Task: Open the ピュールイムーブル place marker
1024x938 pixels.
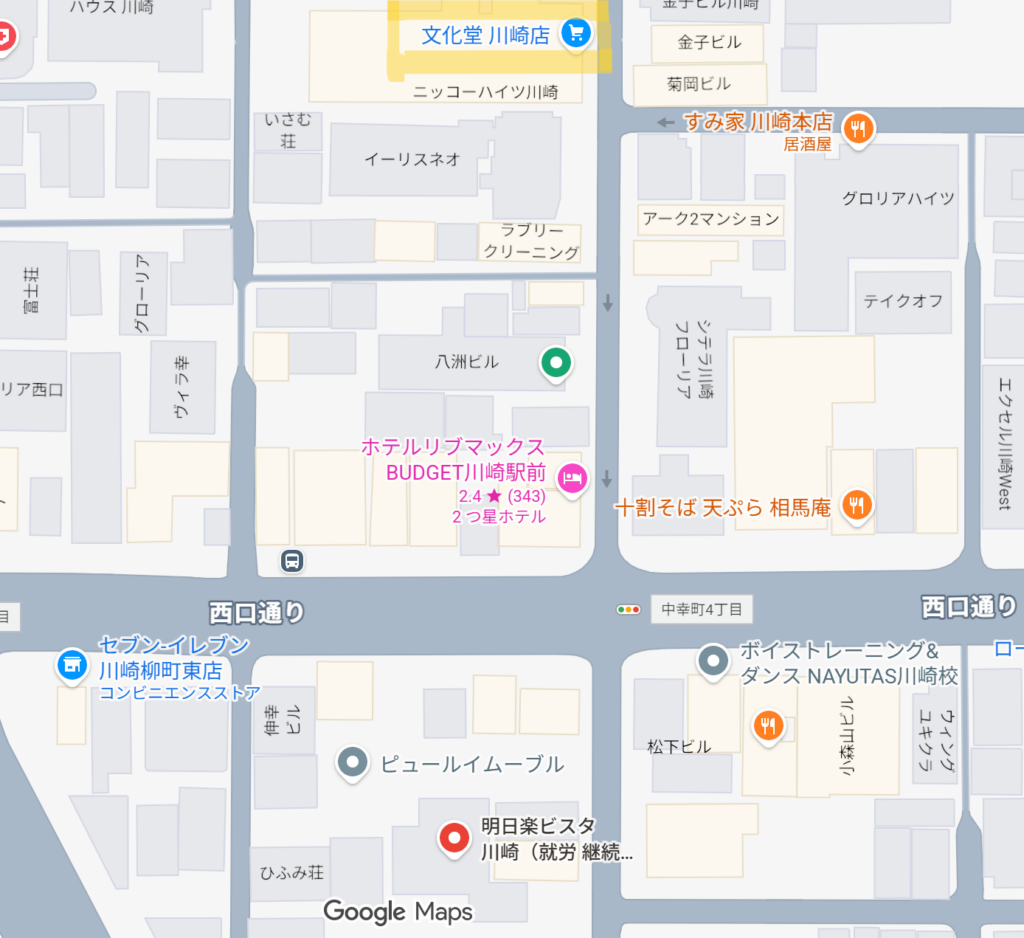Action: coord(351,764)
